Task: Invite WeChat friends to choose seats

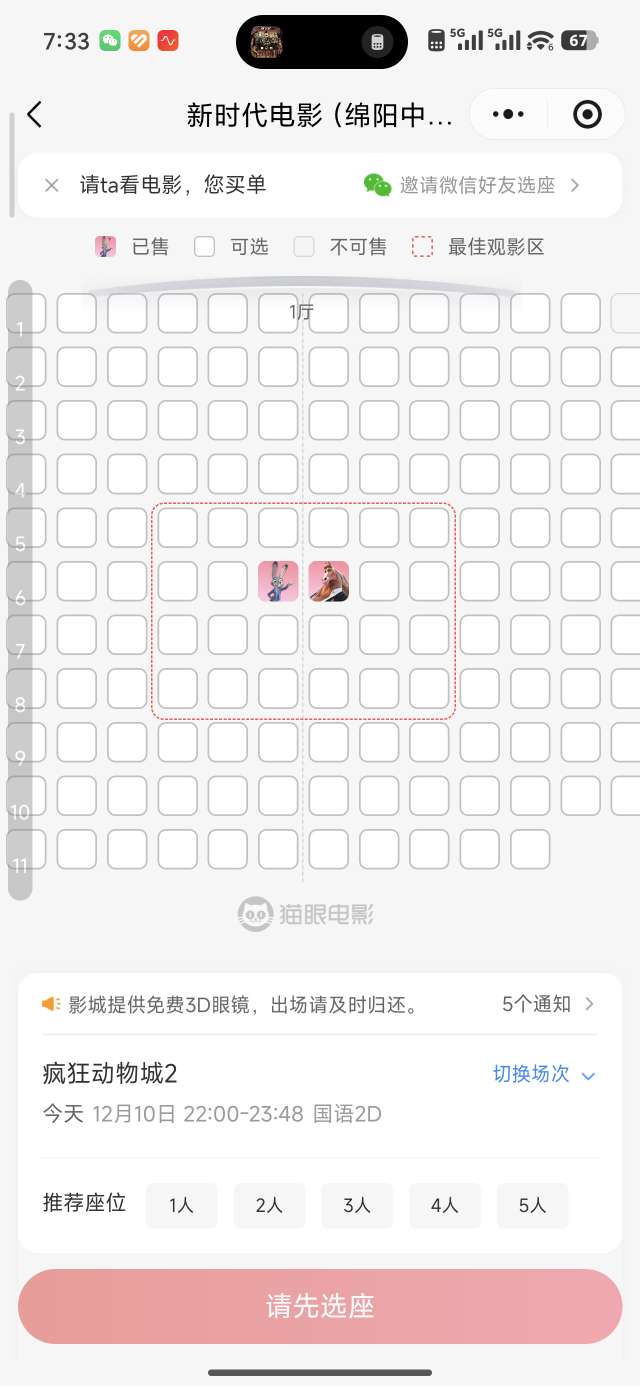Action: 471,185
